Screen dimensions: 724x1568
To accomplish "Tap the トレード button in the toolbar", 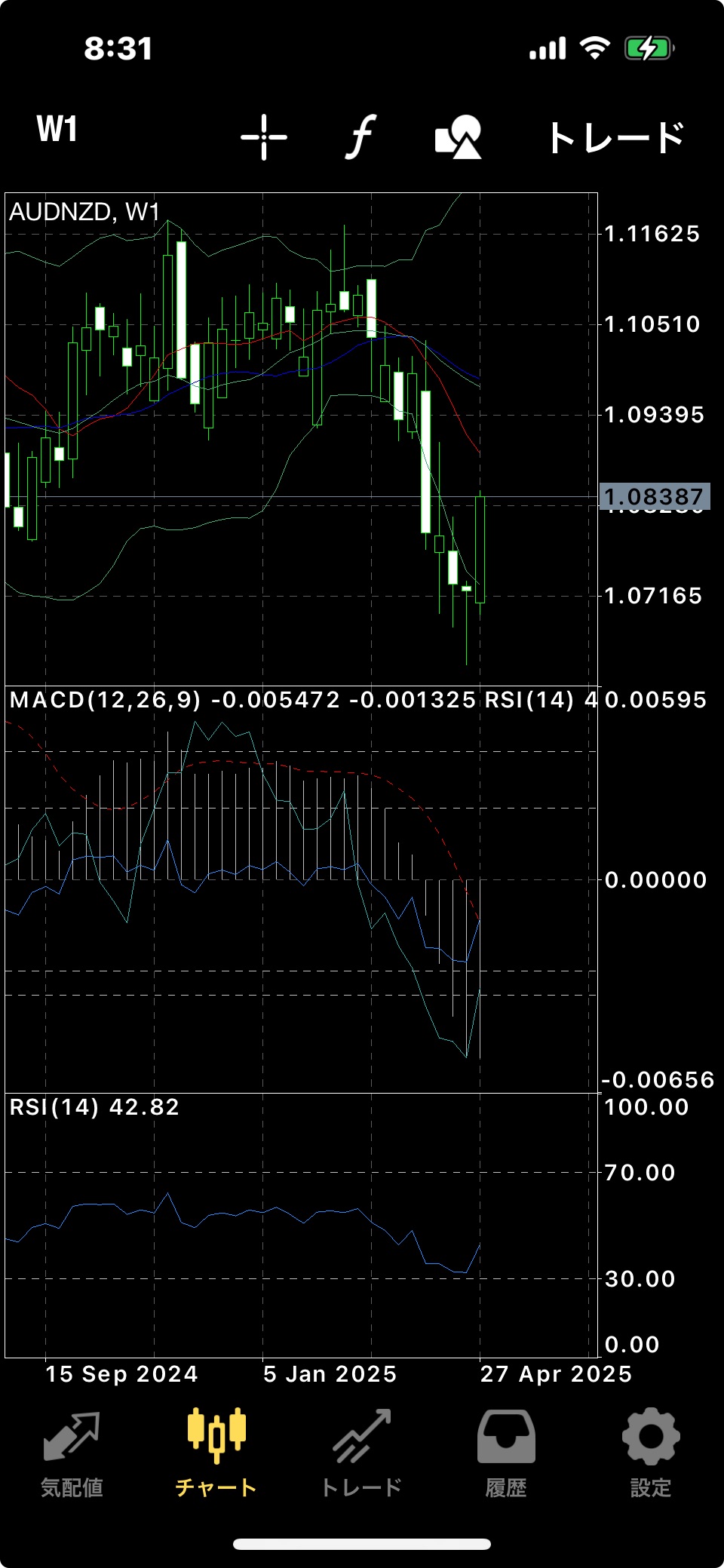I will (x=615, y=137).
